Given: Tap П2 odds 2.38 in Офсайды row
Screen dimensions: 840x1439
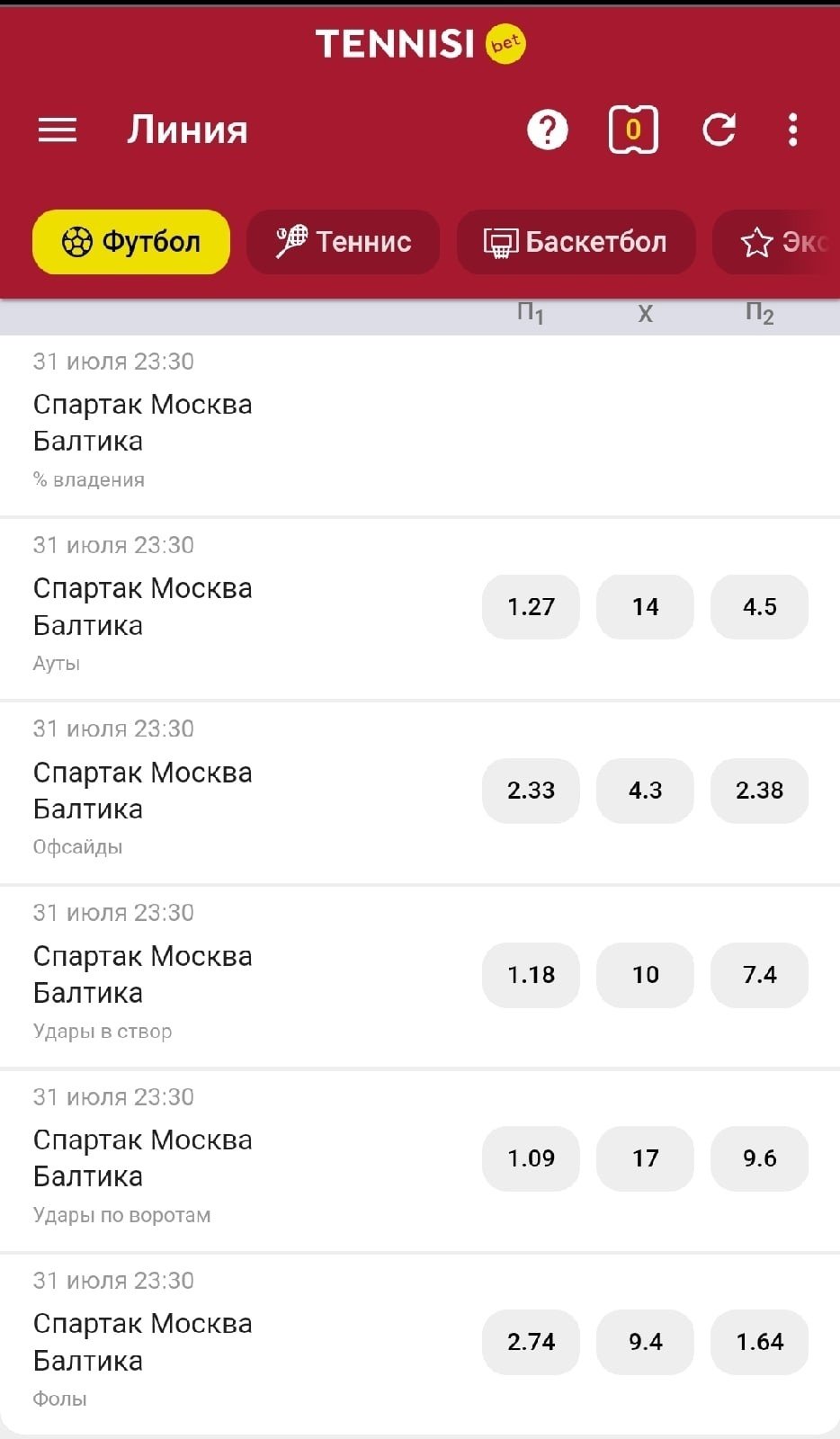Looking at the screenshot, I should tap(759, 791).
